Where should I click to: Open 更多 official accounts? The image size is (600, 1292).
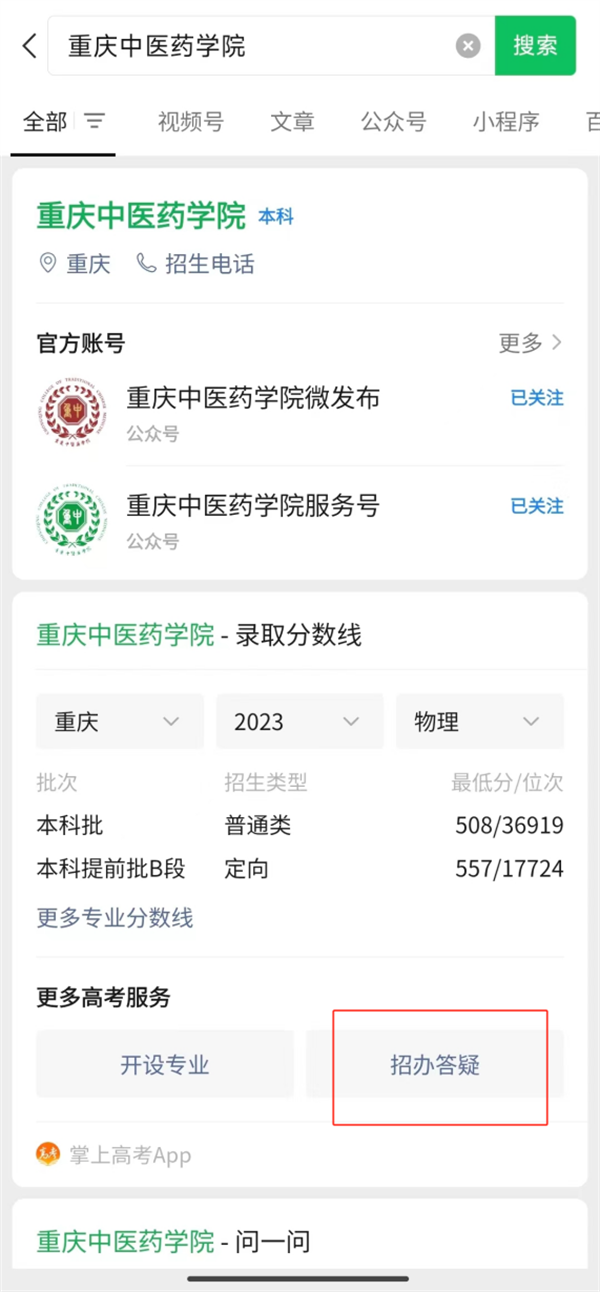click(x=530, y=343)
